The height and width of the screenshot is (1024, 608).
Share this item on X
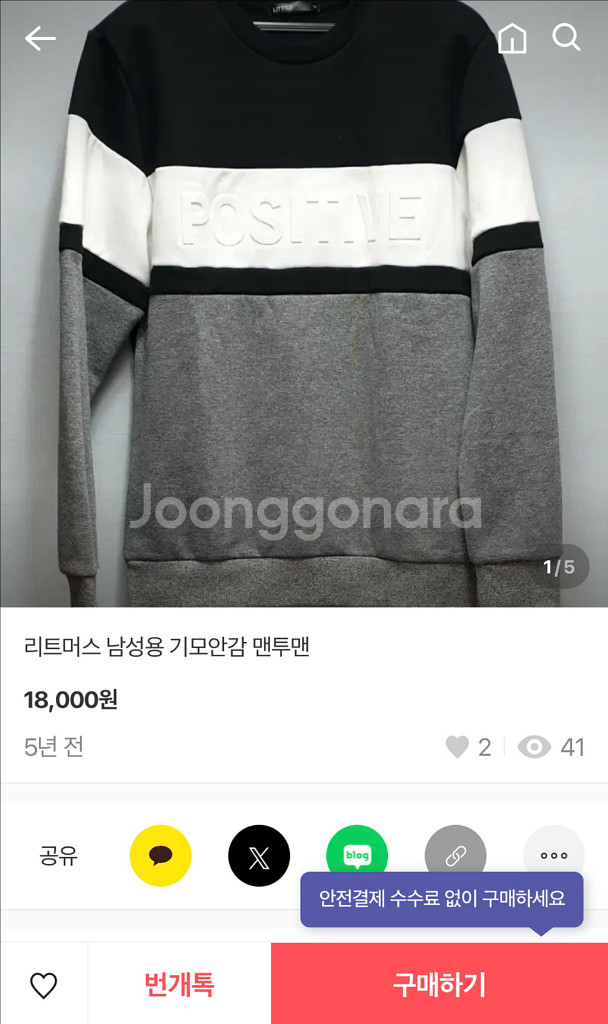[x=259, y=856]
